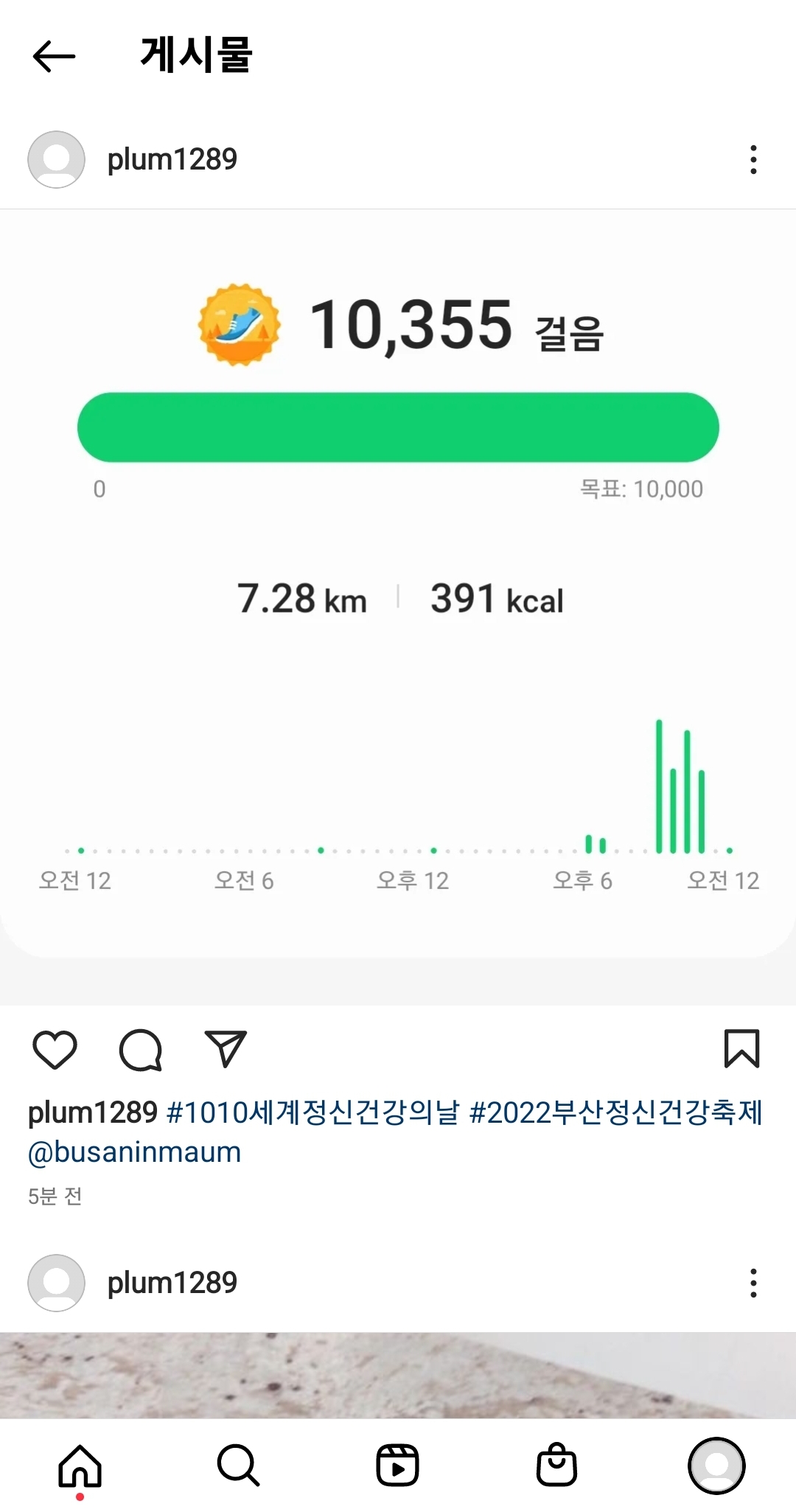
Task: Tap plum1289 username on the second post
Action: click(x=172, y=1283)
